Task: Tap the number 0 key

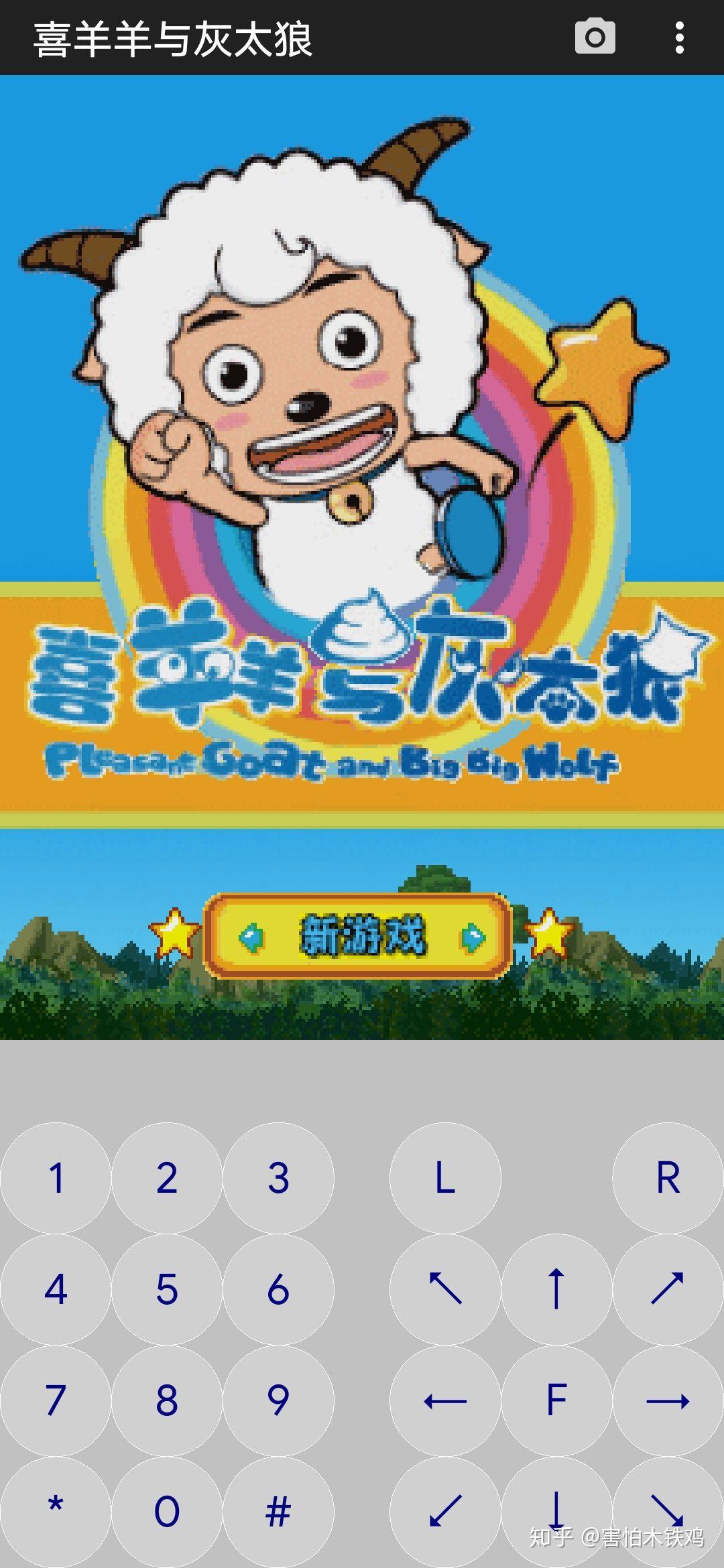Action: coord(167,1512)
